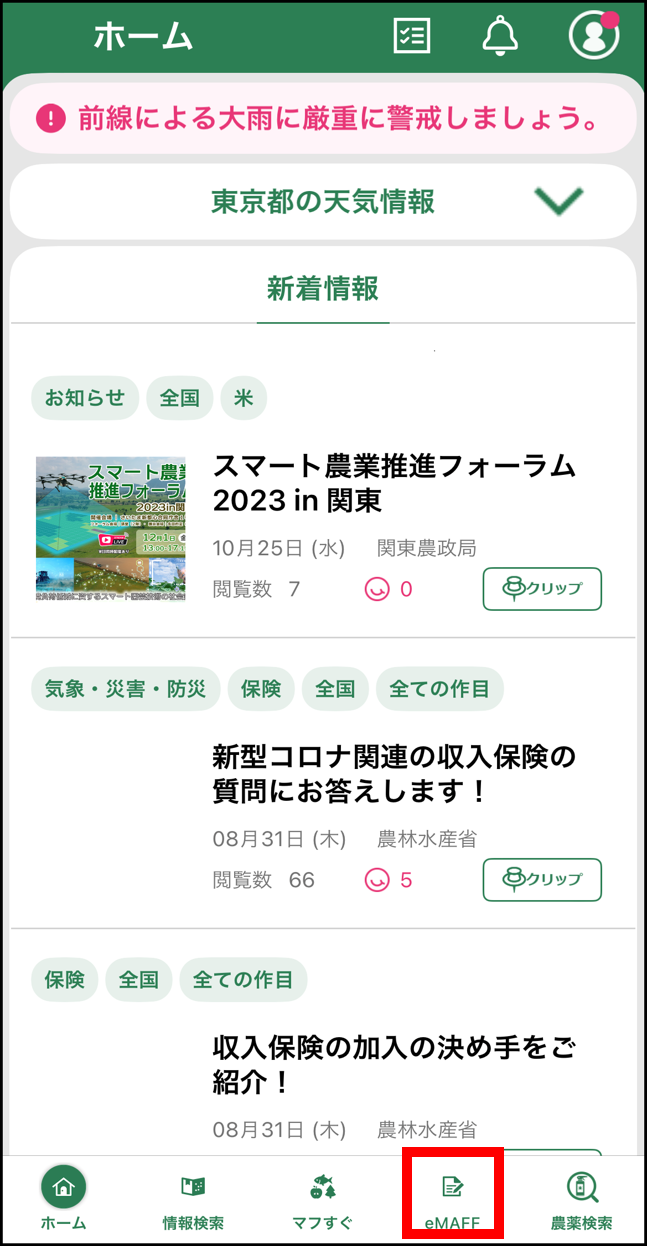This screenshot has width=647, height=1246.
Task: Open the checklist icon in header
Action: coord(411,36)
